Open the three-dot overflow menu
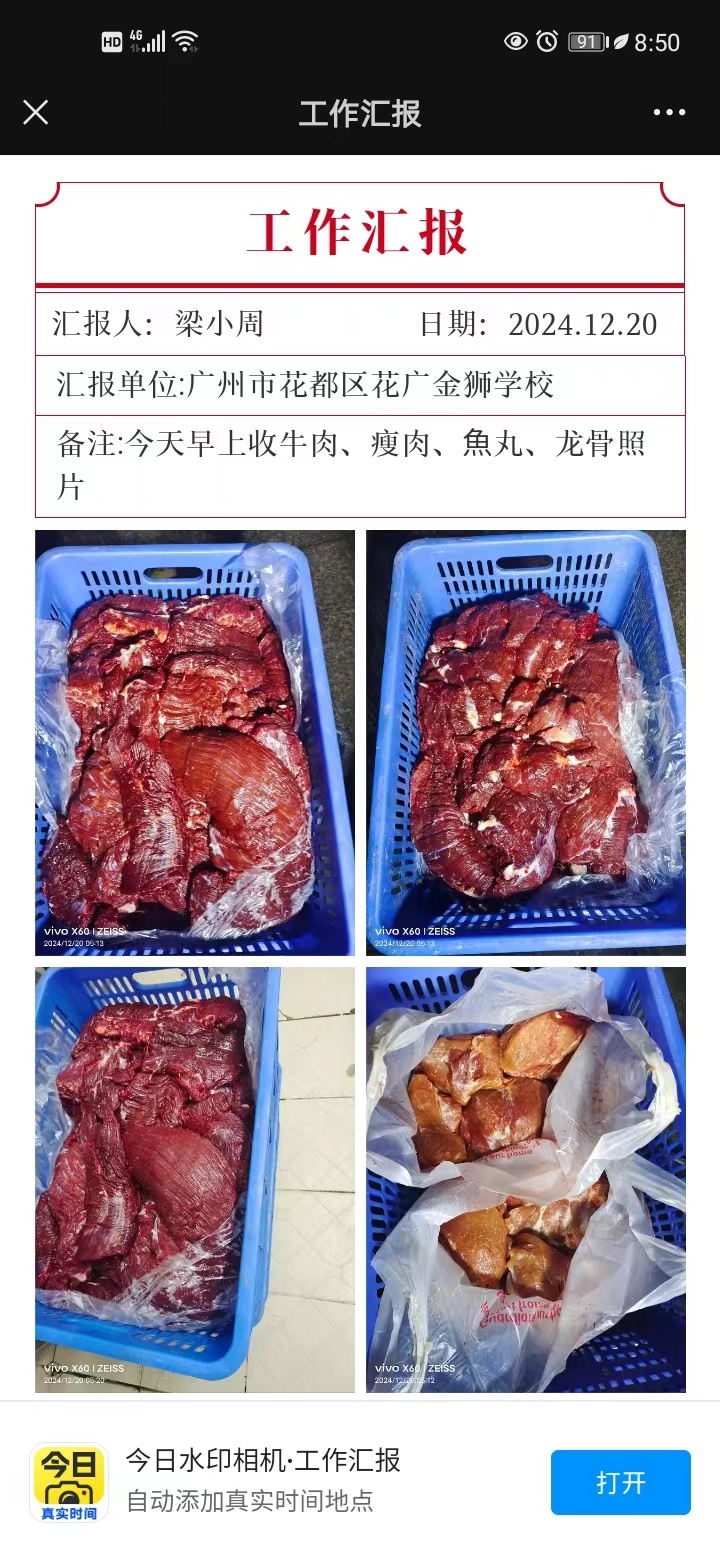The image size is (720, 1560). [x=669, y=112]
